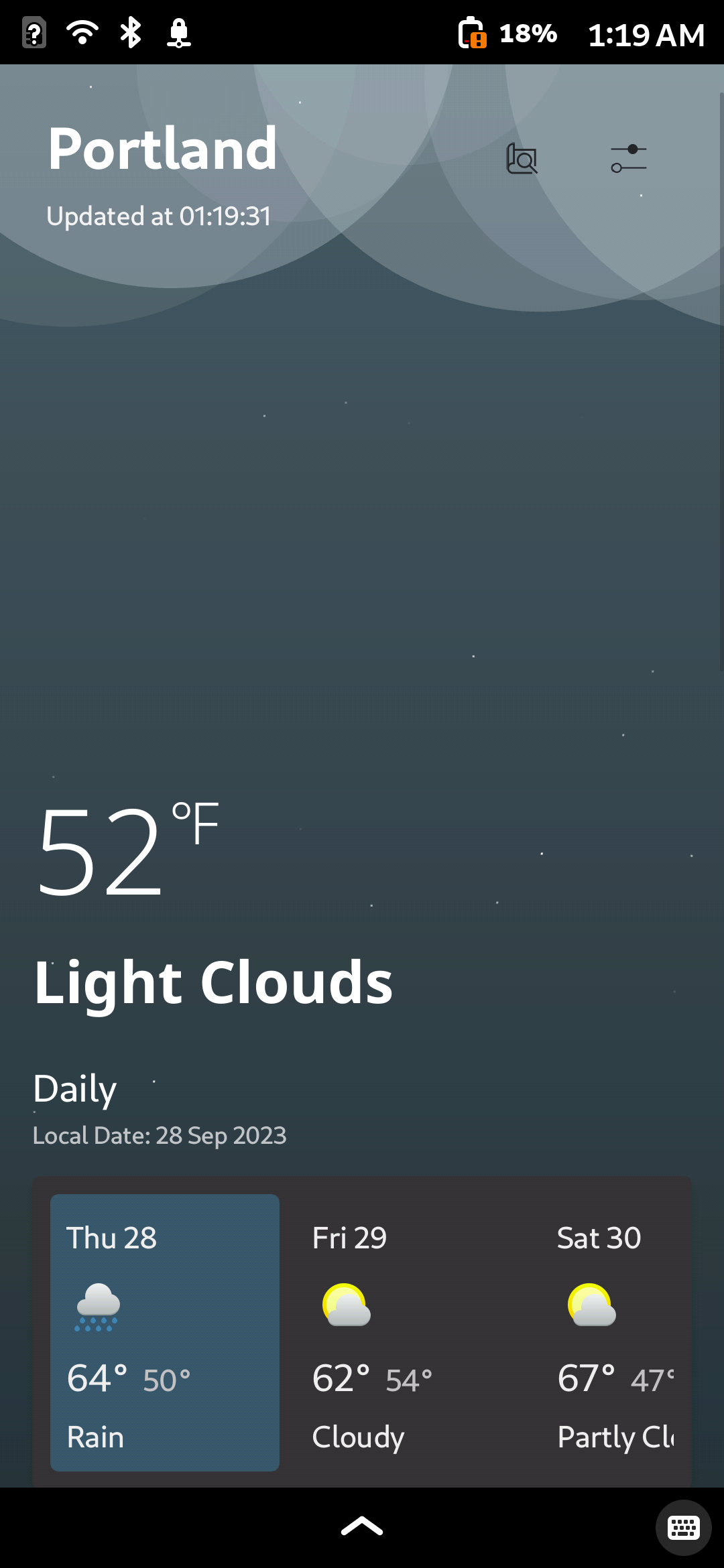Open the locations search icon
This screenshot has width=724, height=1568.
(522, 159)
